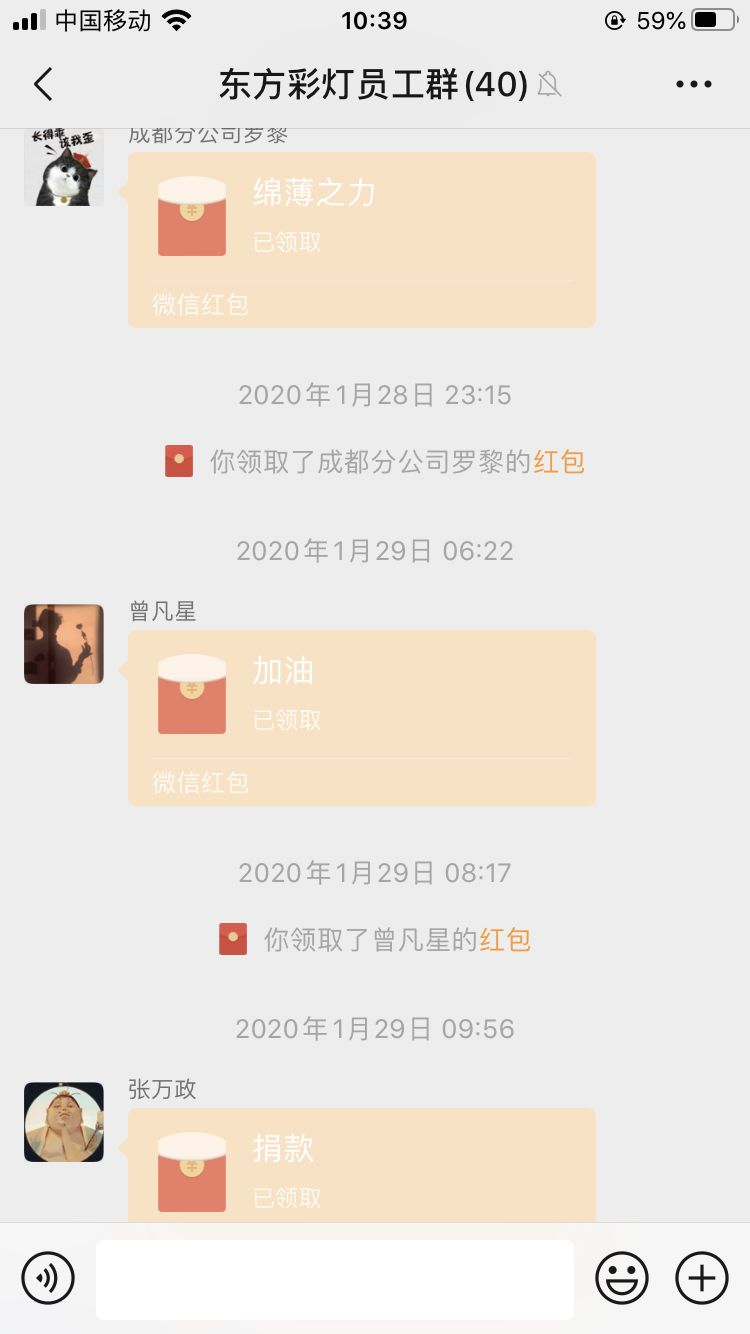Focus the message text field
This screenshot has height=1334, width=750.
[335, 1279]
